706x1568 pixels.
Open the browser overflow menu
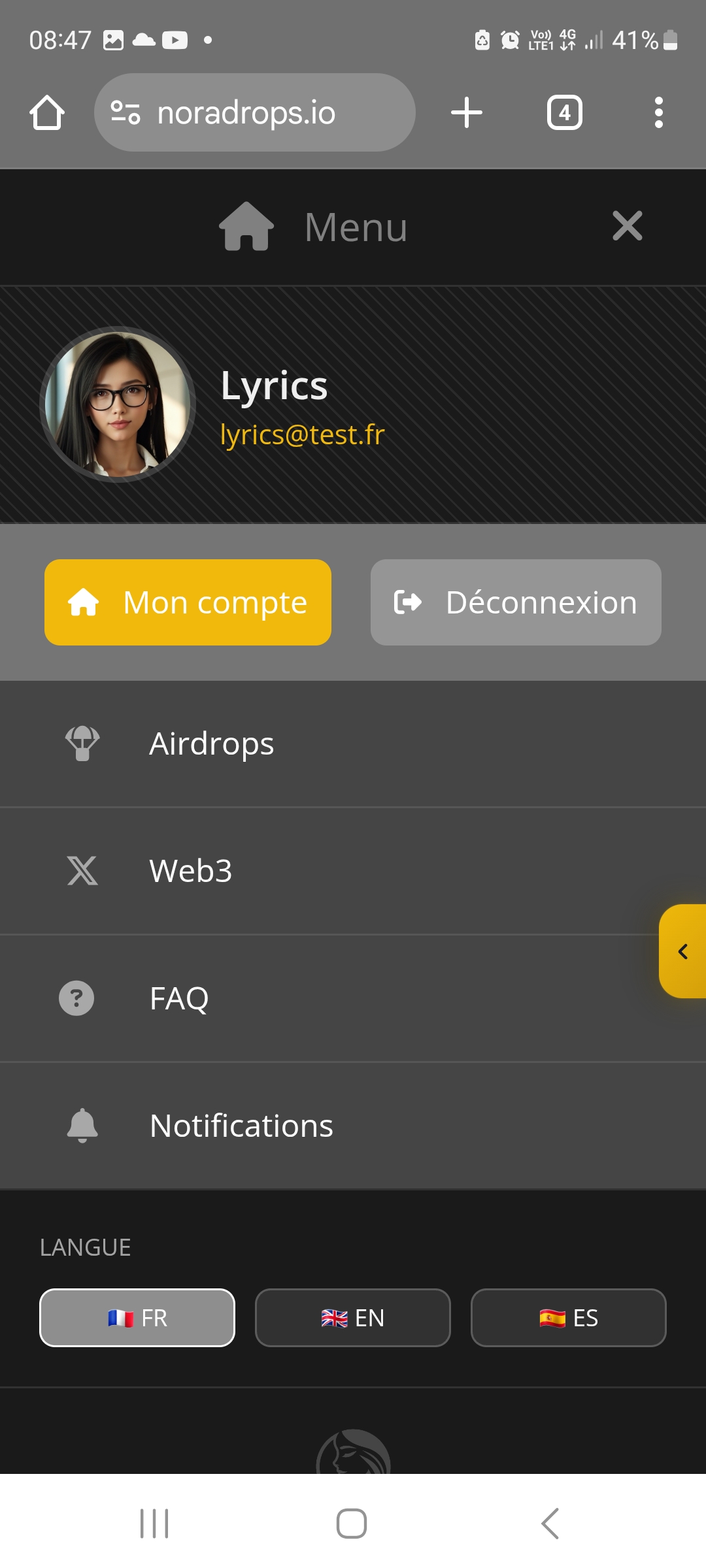click(x=658, y=112)
